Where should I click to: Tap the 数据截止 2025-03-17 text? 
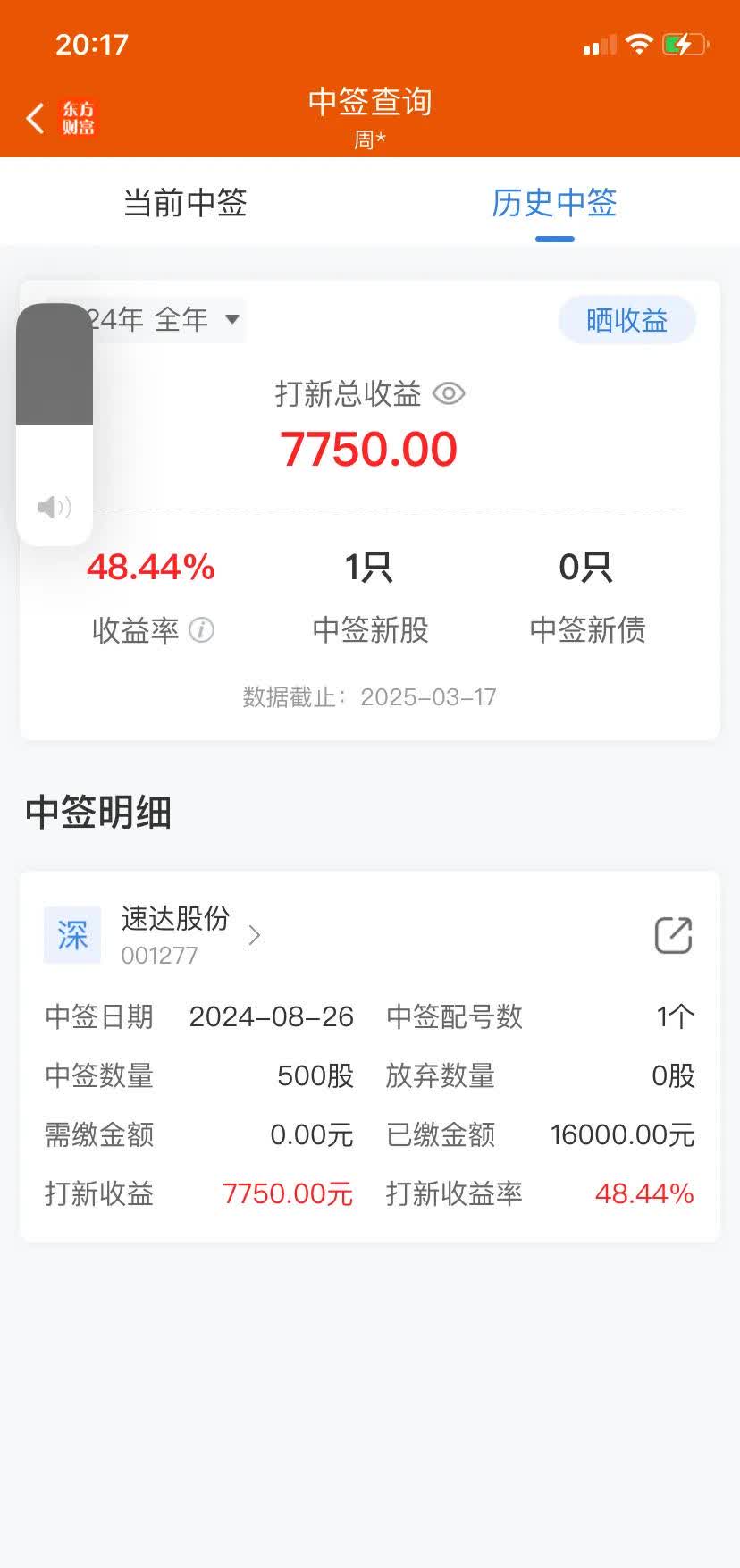369,696
